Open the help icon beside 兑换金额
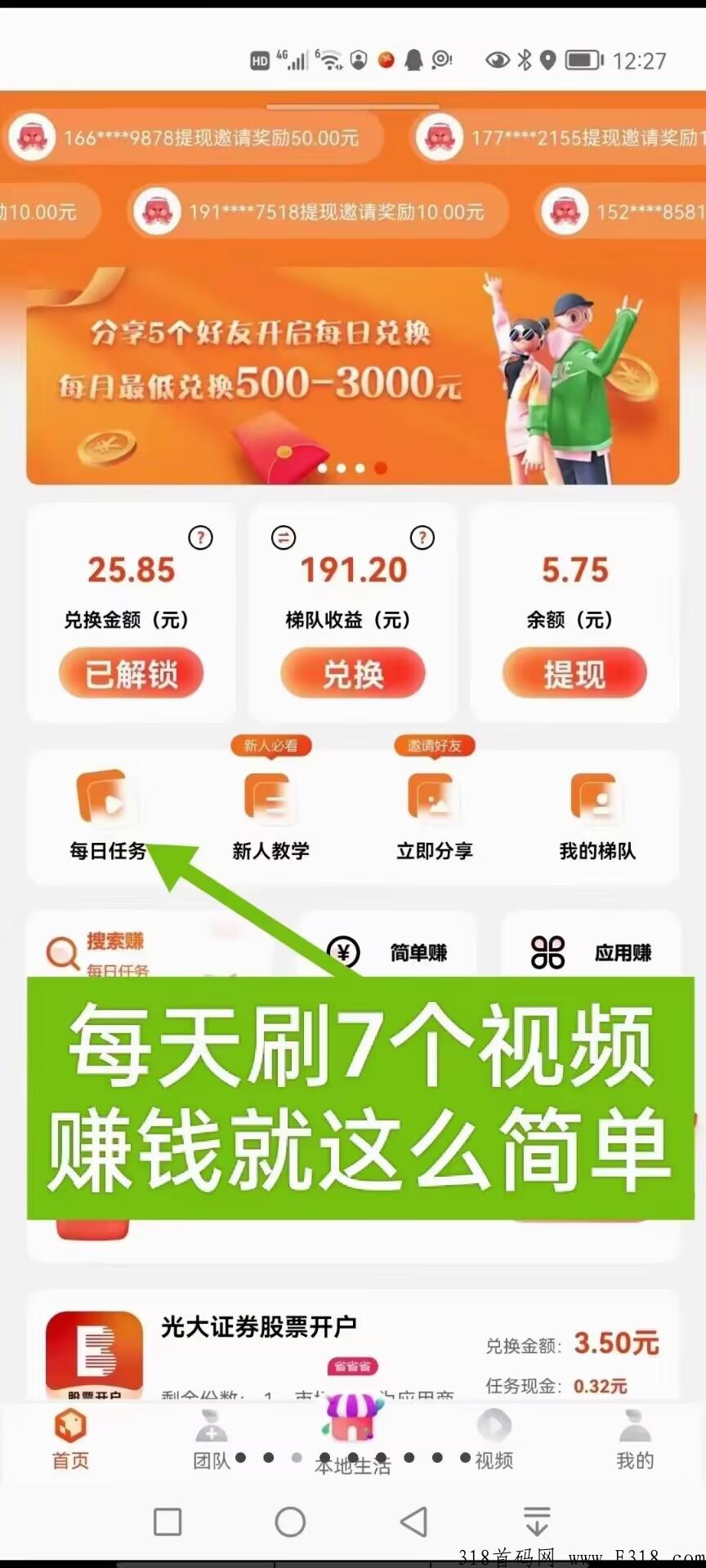706x1568 pixels. click(200, 537)
